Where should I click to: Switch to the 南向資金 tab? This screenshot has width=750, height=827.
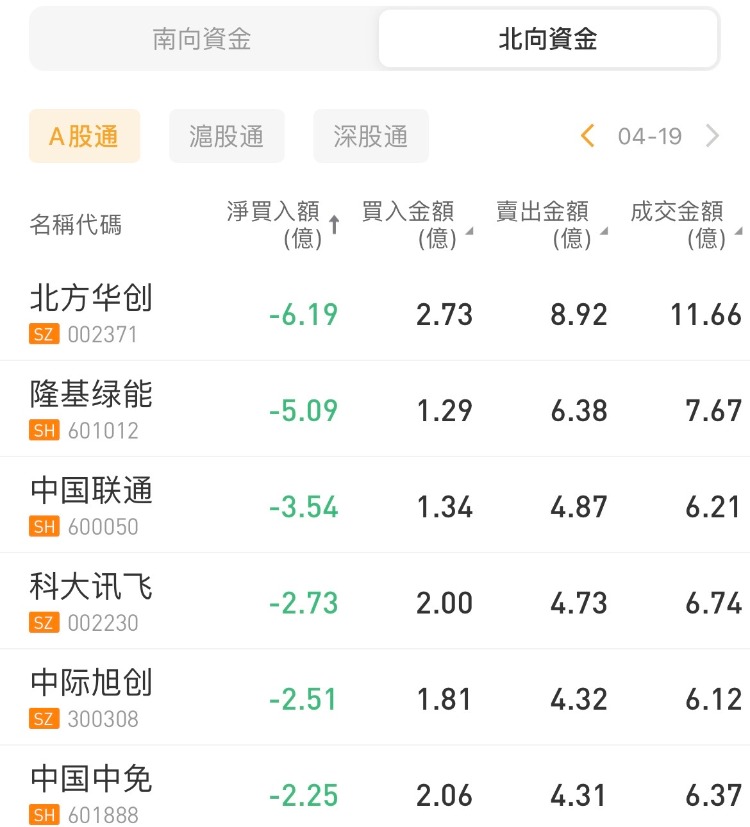(x=202, y=40)
